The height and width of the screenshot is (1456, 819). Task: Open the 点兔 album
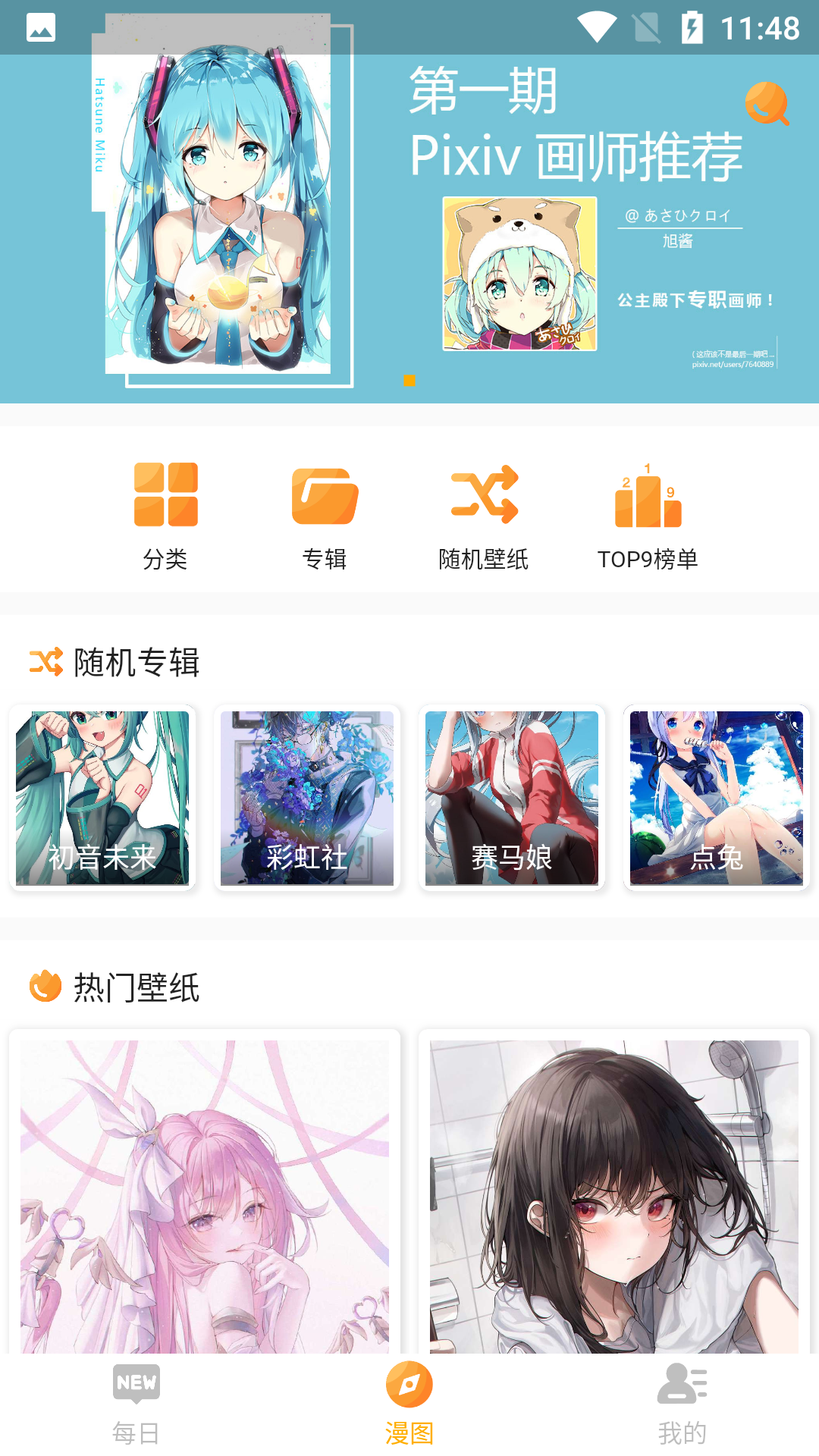717,798
